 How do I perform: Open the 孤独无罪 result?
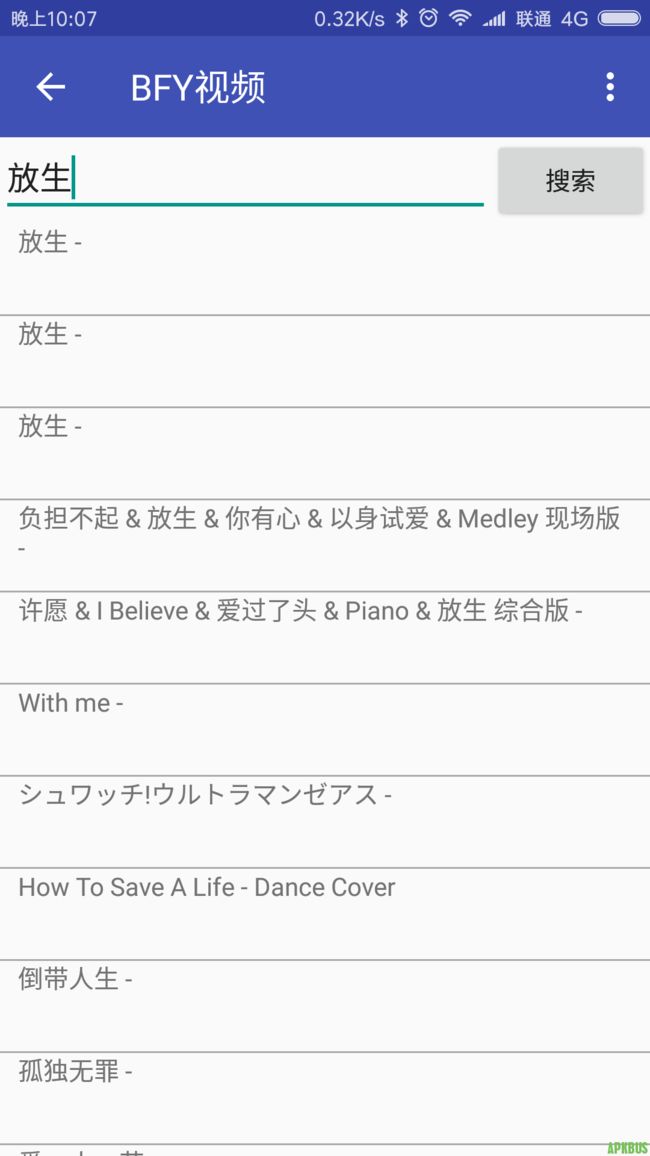click(x=325, y=1098)
